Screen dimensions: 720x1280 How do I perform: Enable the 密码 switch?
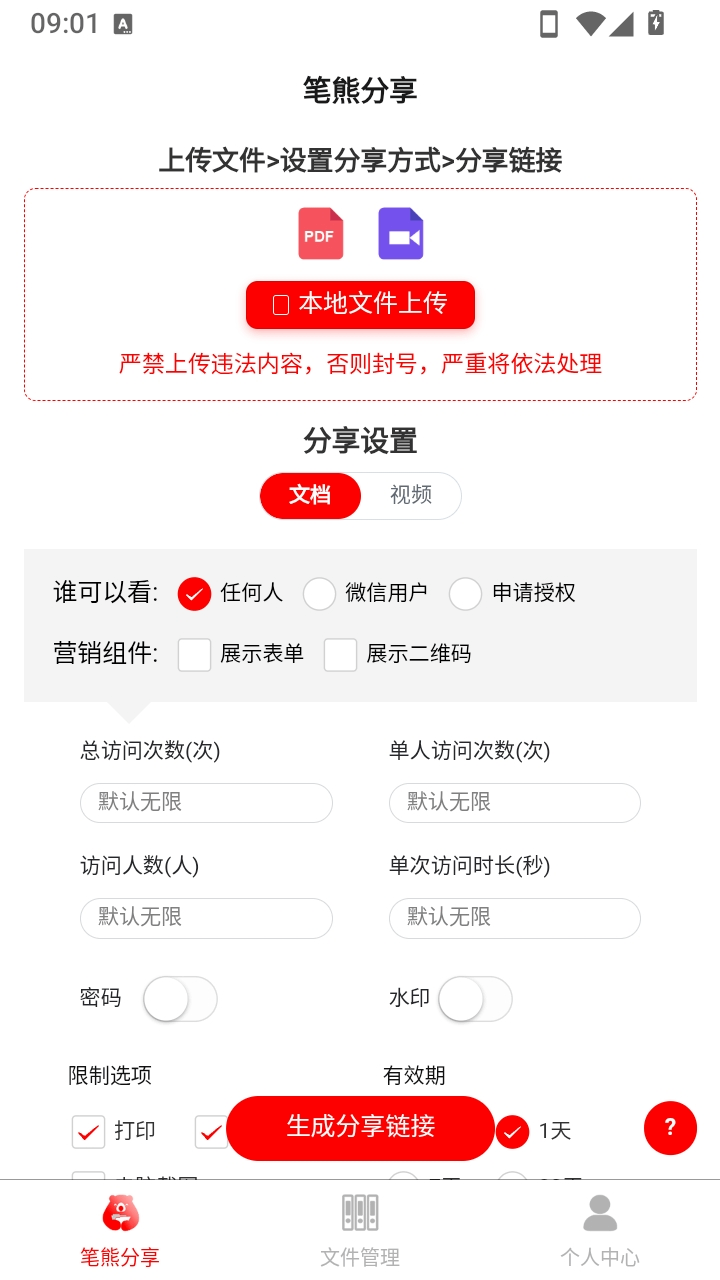[x=180, y=999]
